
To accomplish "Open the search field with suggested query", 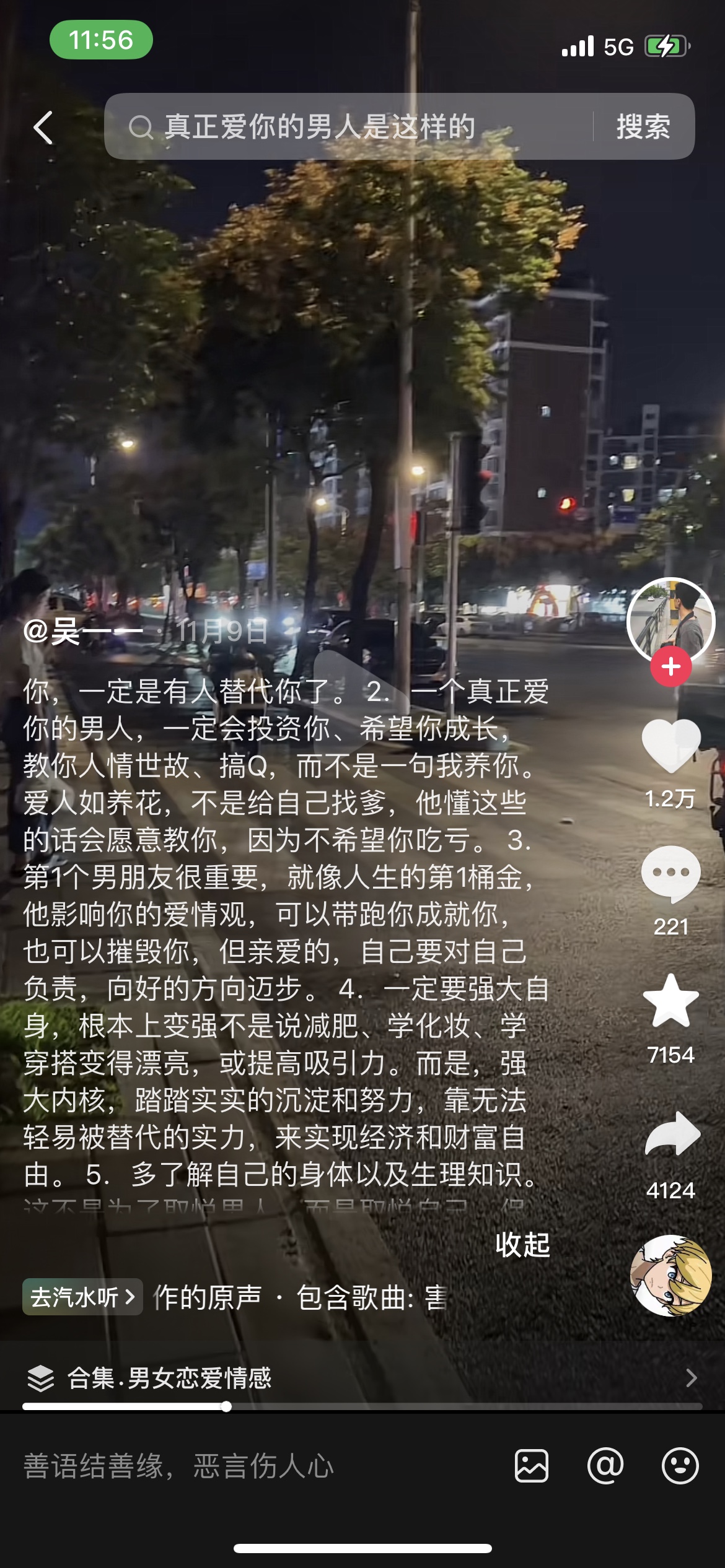I will [348, 126].
